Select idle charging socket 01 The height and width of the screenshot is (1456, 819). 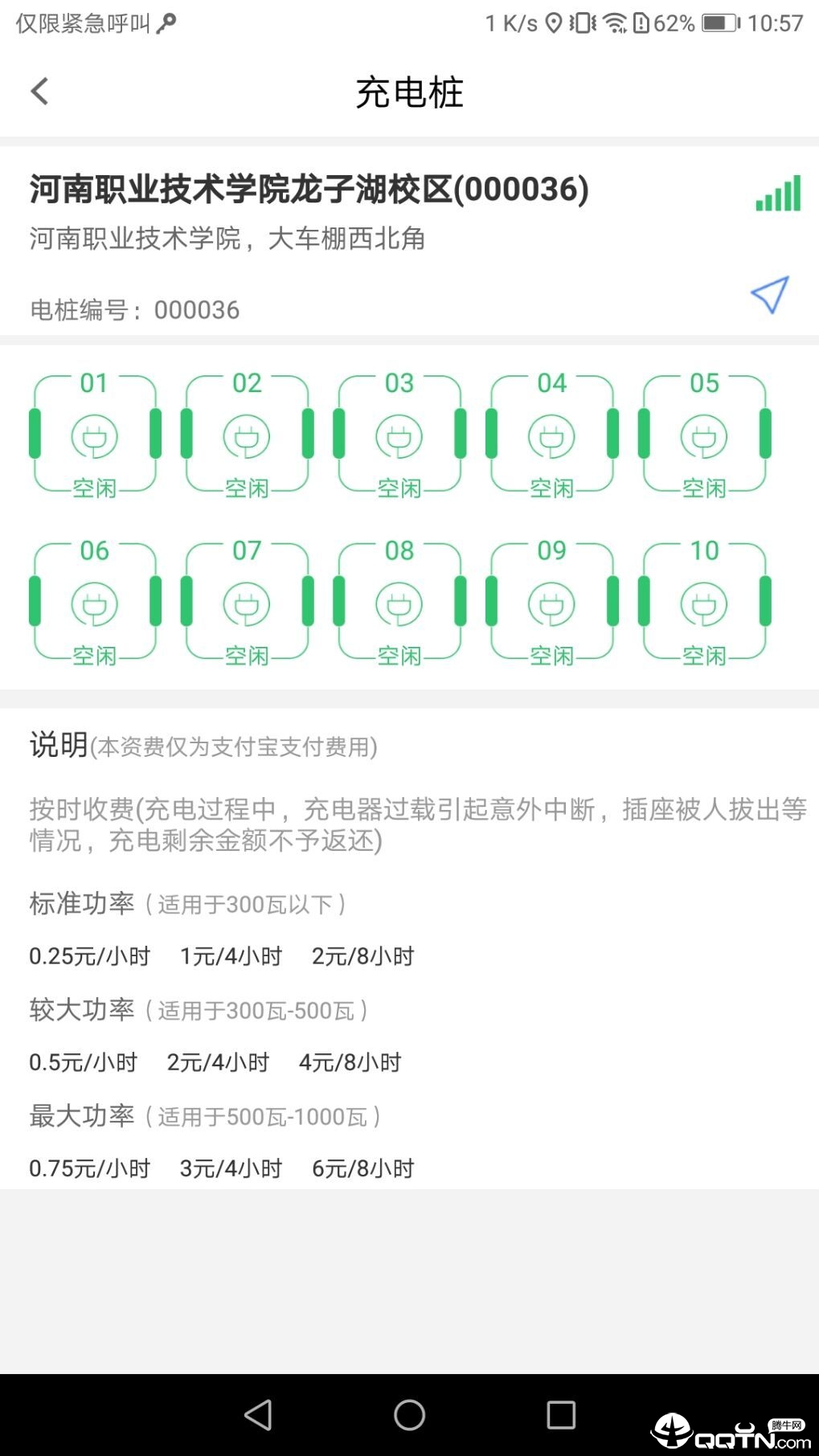click(95, 435)
